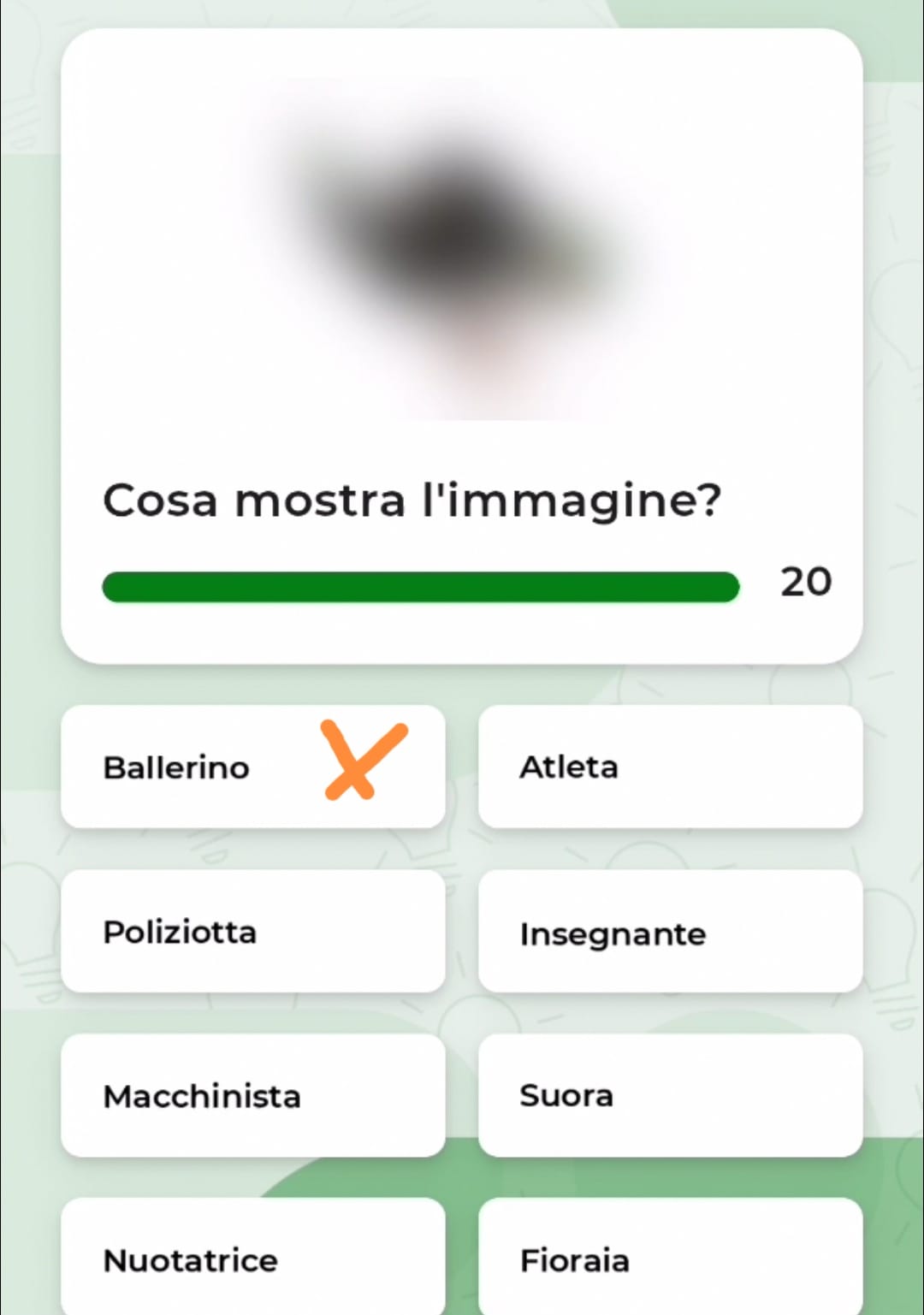924x1315 pixels.
Task: Pick the Fioraia answer
Action: pos(670,1258)
